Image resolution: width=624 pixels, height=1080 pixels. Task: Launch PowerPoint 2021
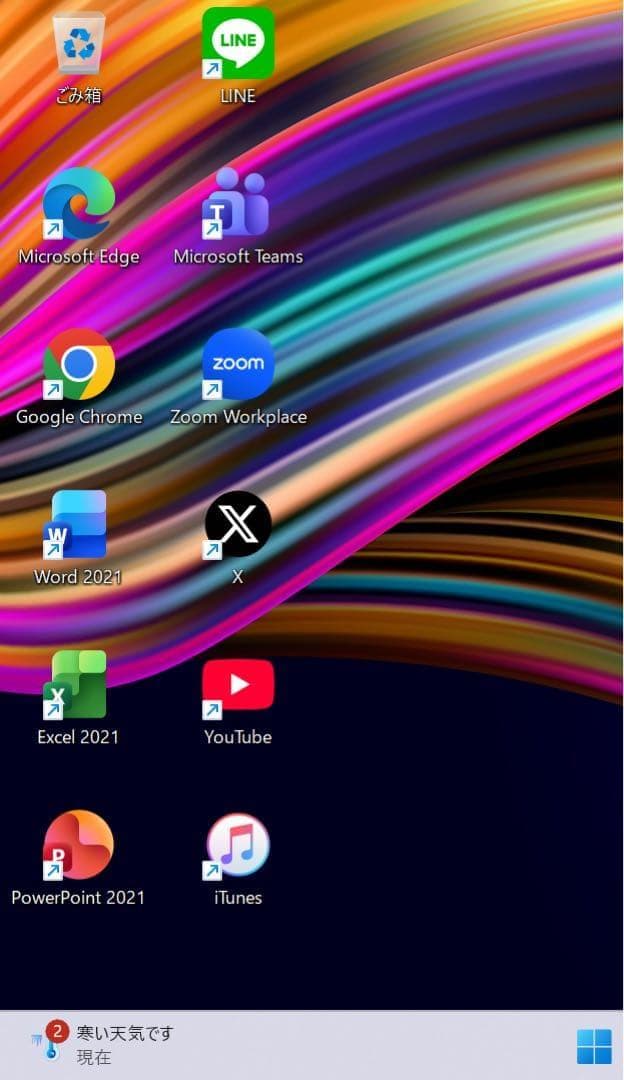click(x=78, y=846)
